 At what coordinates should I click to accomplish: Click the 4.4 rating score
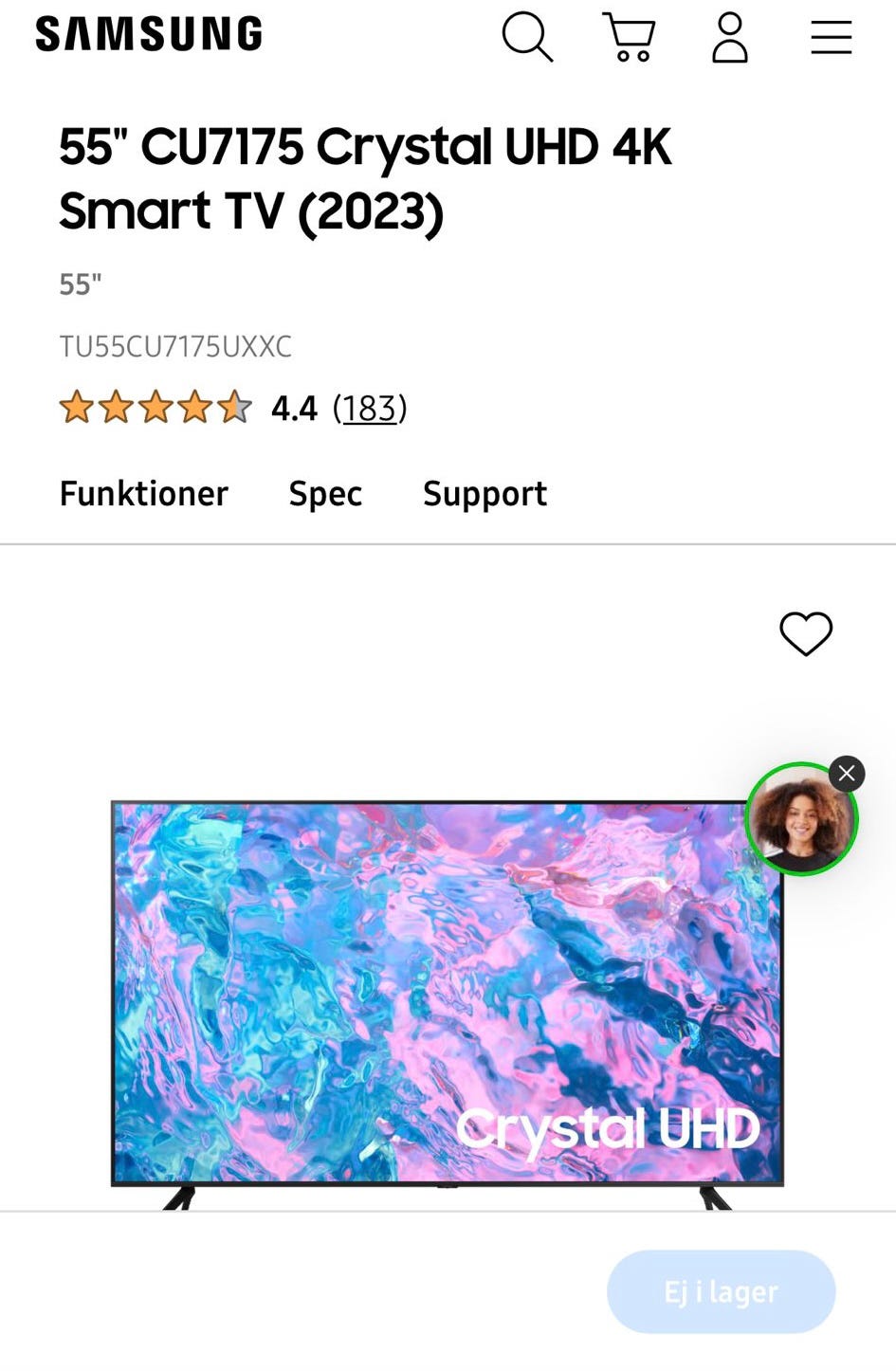[x=293, y=409]
